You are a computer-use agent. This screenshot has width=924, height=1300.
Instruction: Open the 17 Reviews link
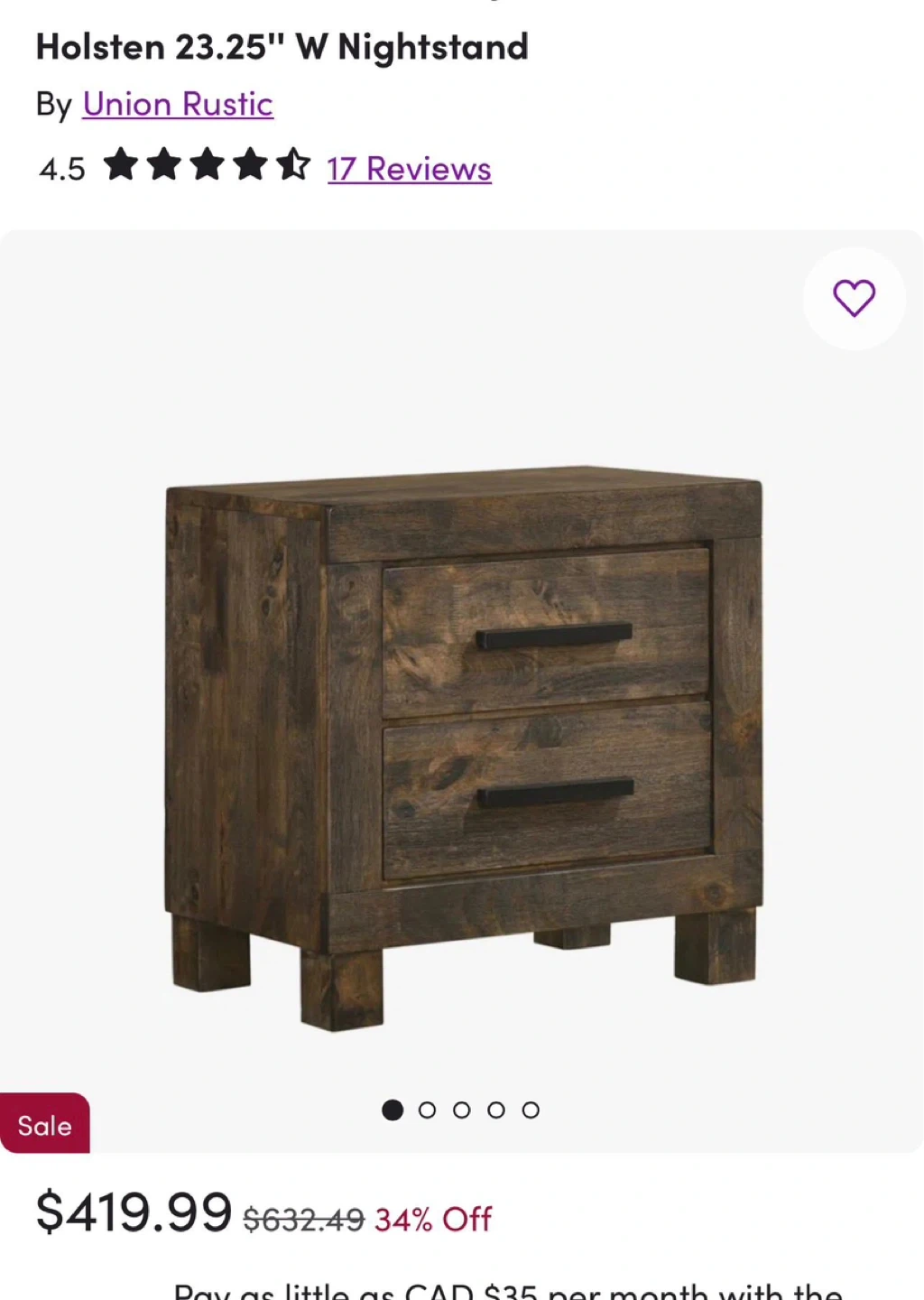(x=409, y=169)
